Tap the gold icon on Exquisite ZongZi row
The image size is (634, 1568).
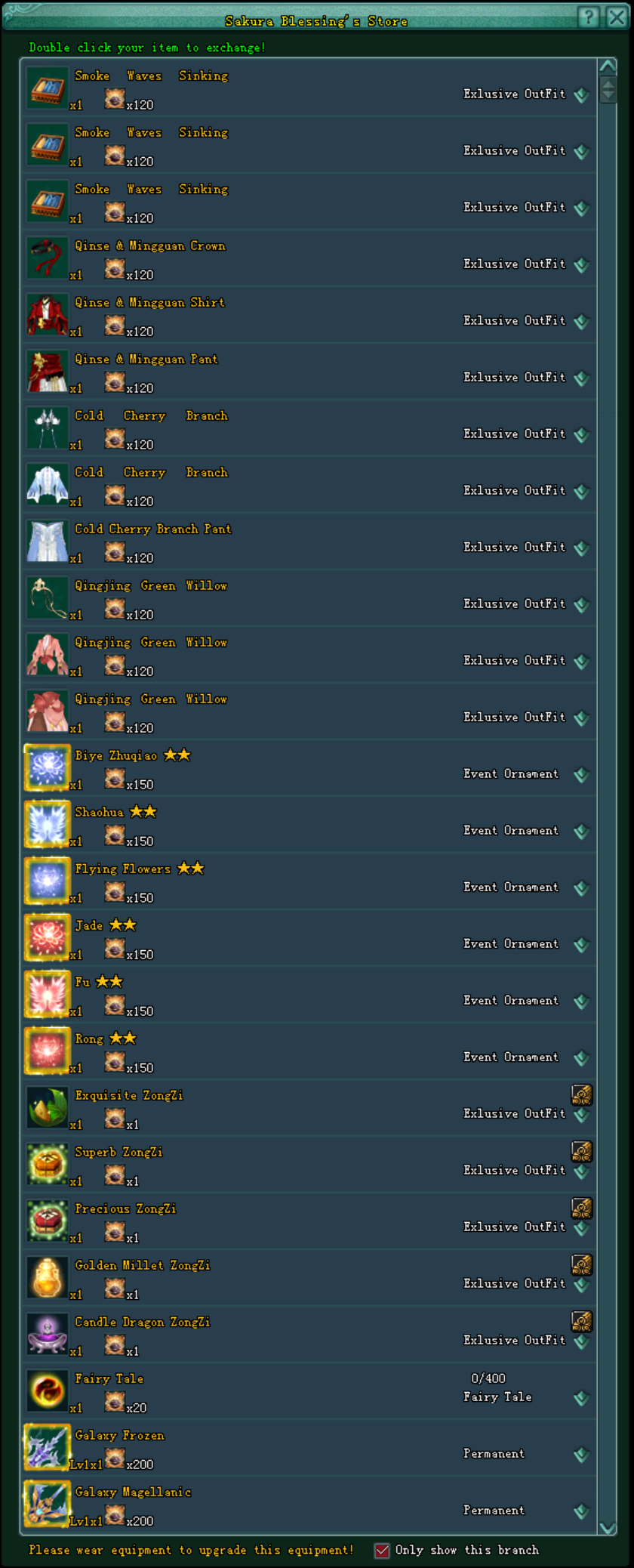coord(581,1094)
